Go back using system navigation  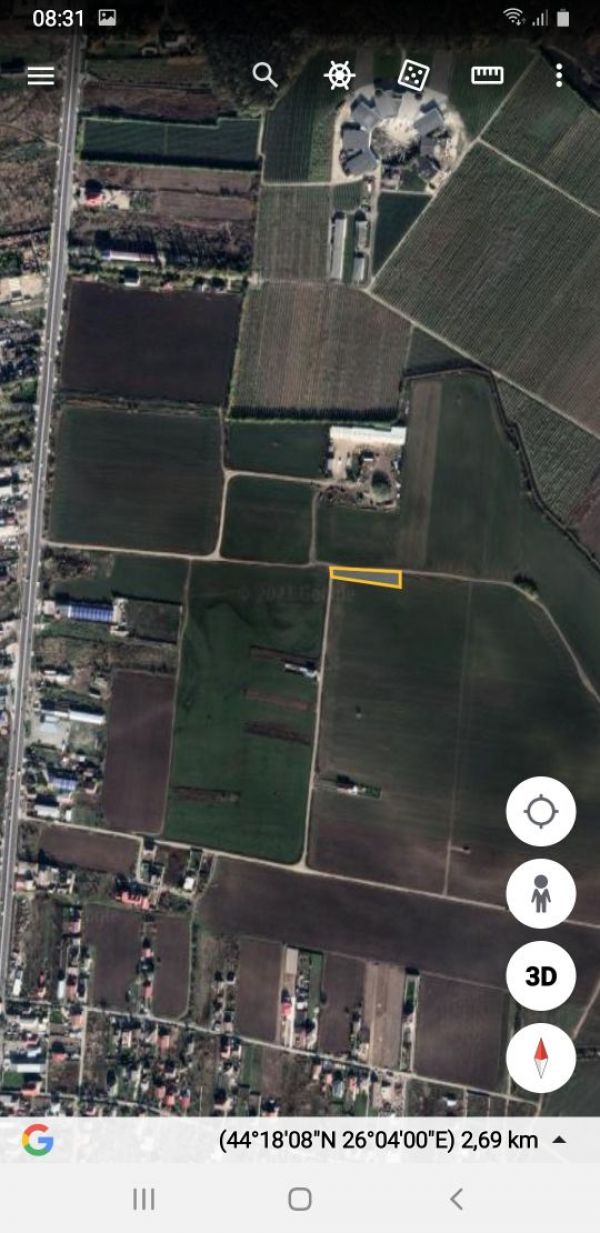pyautogui.click(x=456, y=1199)
